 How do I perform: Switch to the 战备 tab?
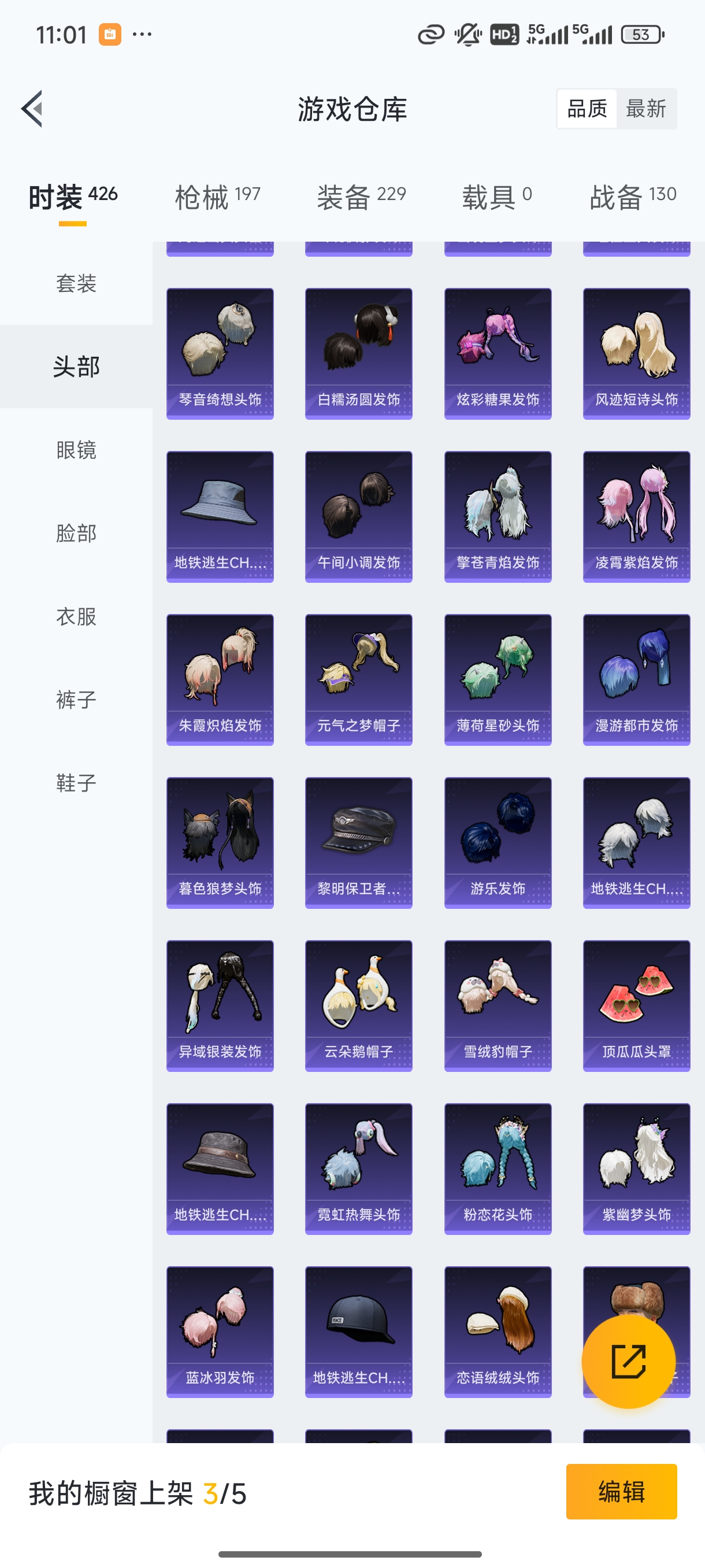632,197
